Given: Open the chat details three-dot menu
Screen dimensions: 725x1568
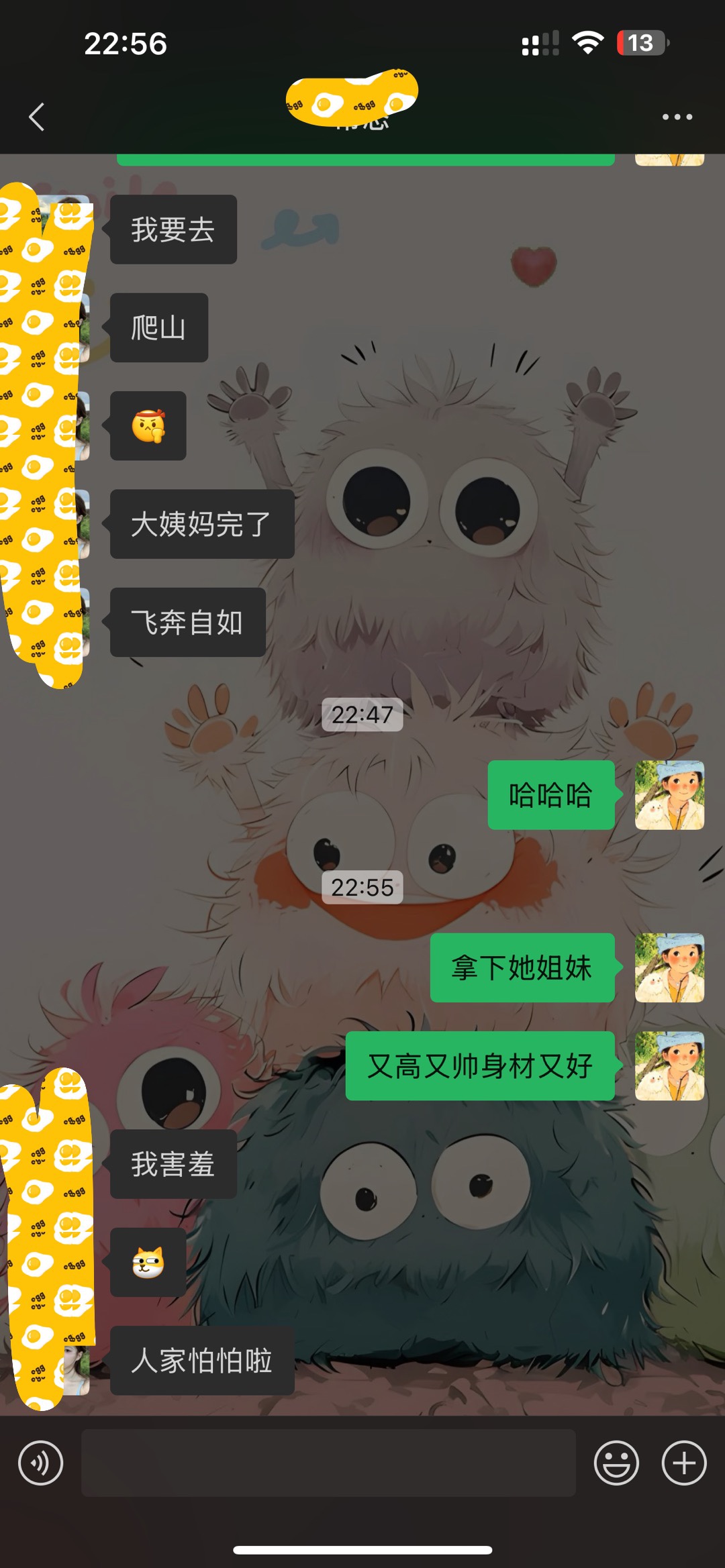Looking at the screenshot, I should click(x=677, y=117).
